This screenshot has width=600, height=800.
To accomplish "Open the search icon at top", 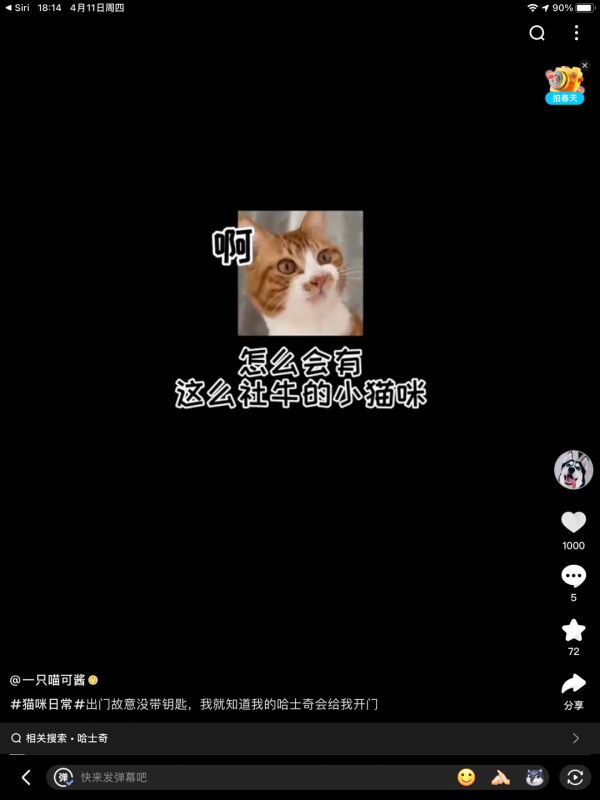I will coord(537,33).
